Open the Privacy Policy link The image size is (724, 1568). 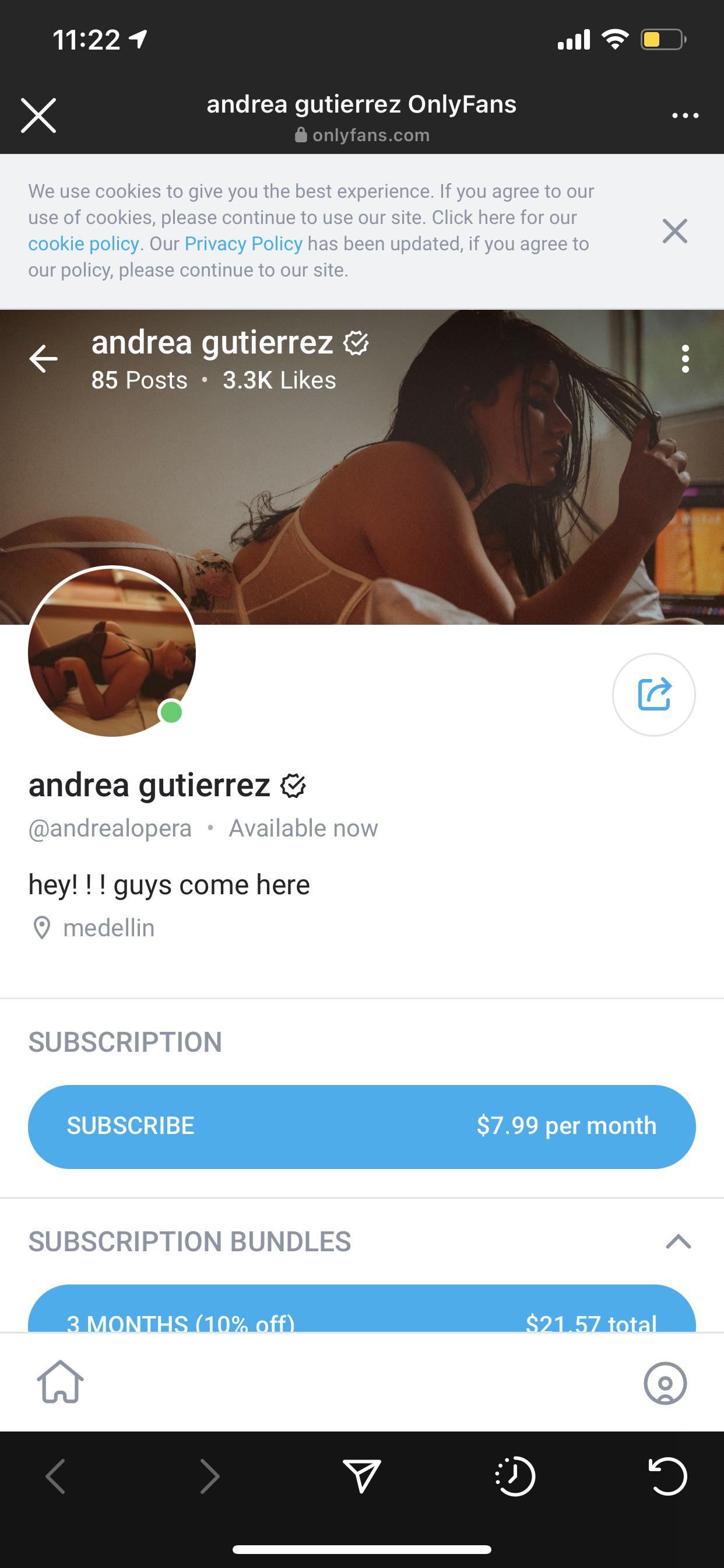pos(243,243)
